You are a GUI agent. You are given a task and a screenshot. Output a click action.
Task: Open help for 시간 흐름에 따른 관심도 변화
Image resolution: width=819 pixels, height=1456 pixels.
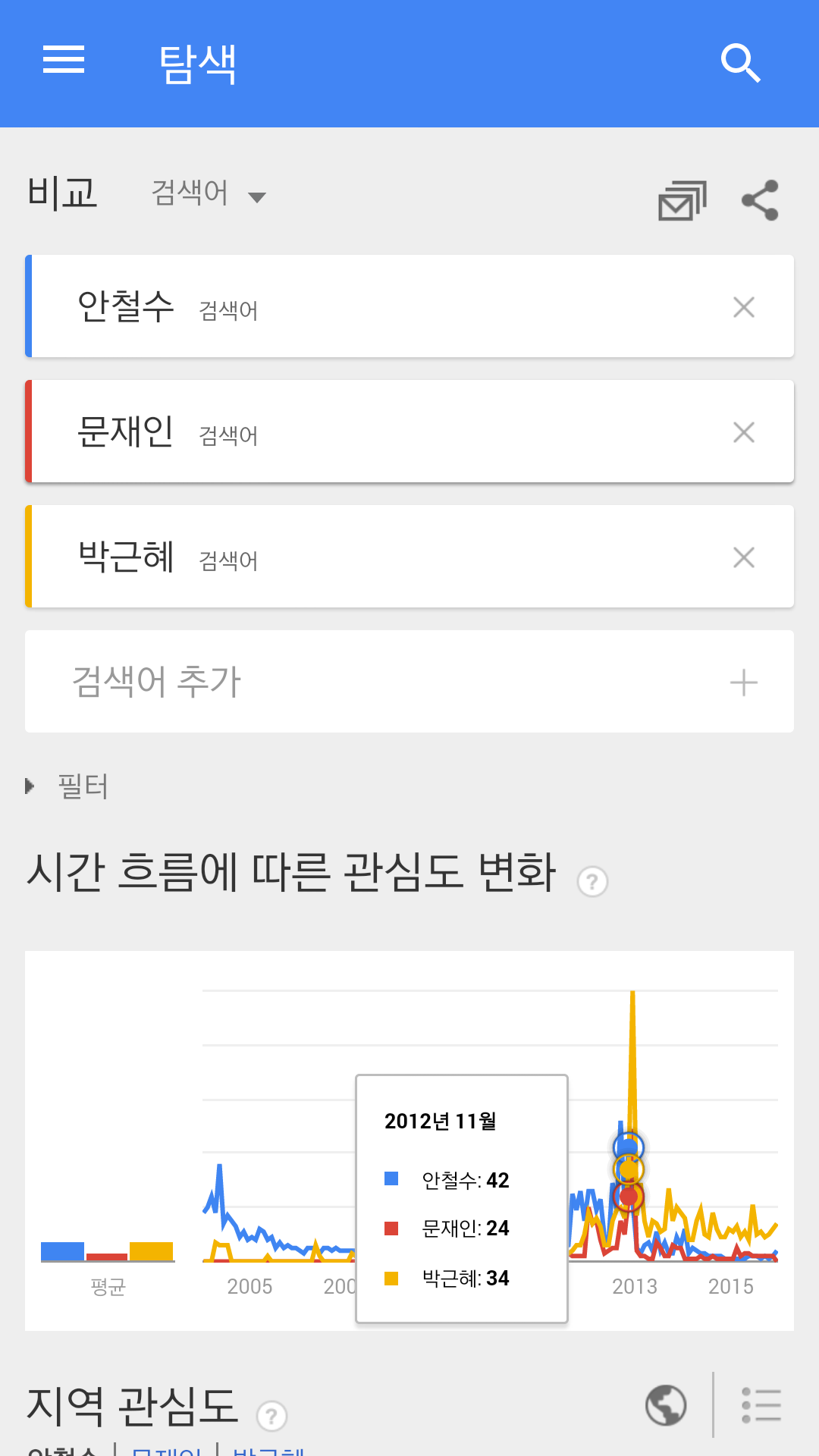592,882
